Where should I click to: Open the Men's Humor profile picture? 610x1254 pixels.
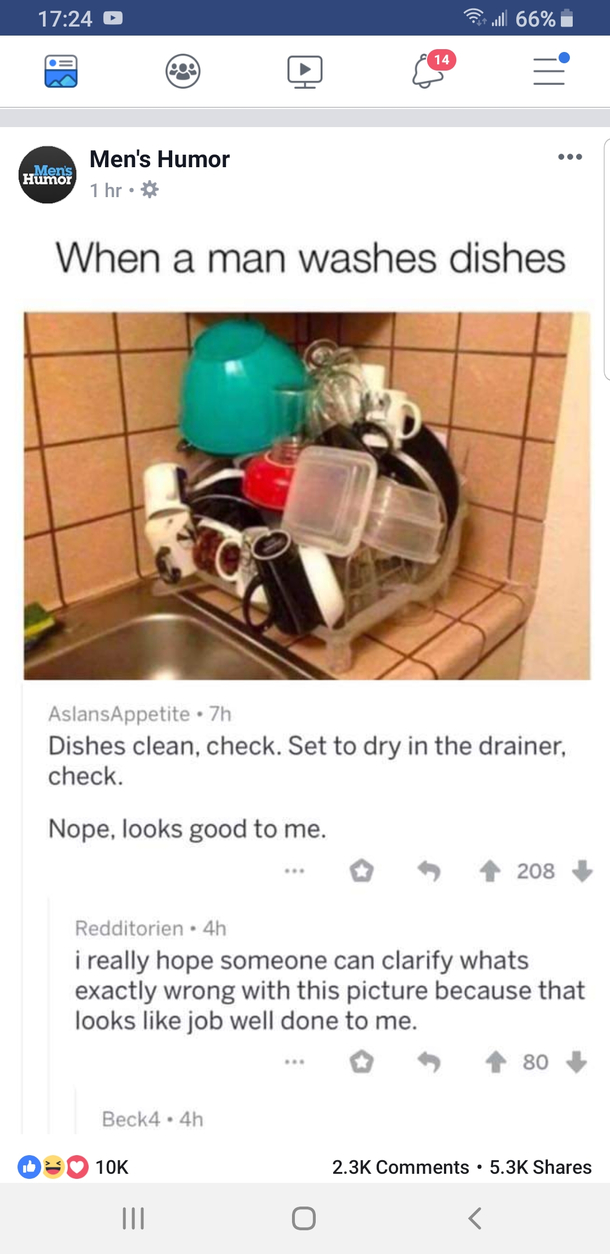[47, 175]
